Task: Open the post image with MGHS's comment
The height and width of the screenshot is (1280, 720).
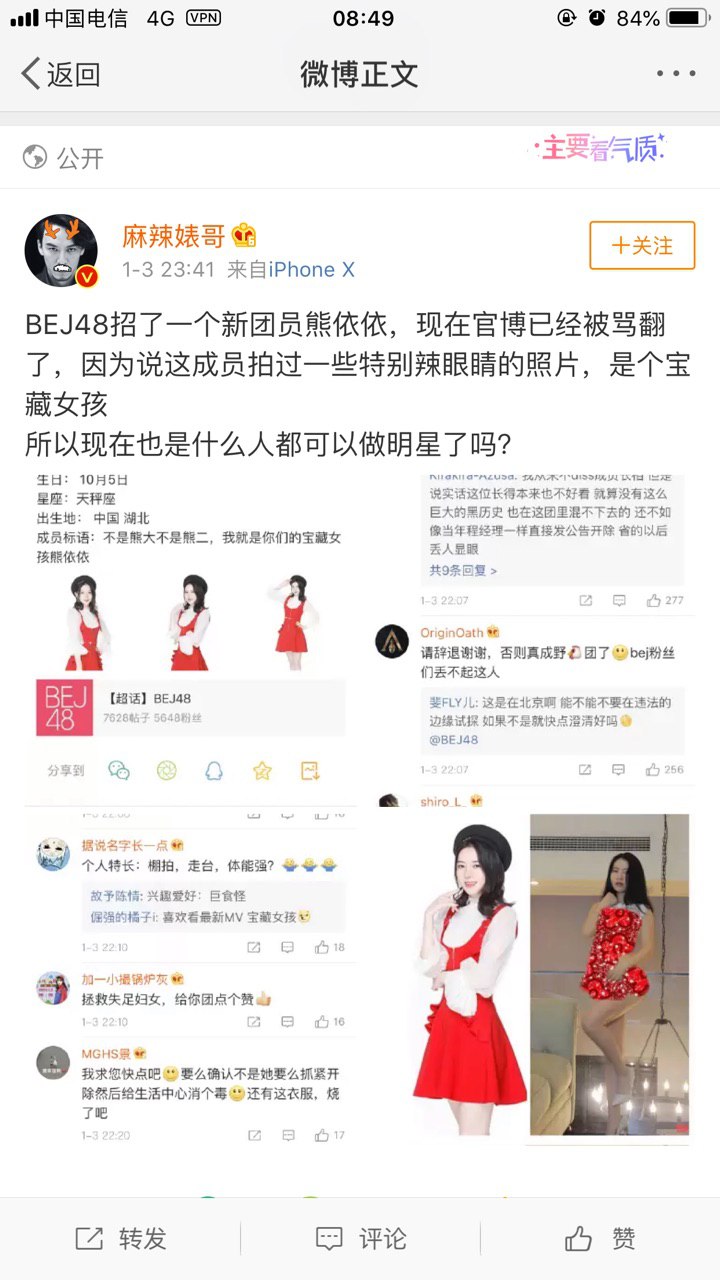Action: [190, 980]
